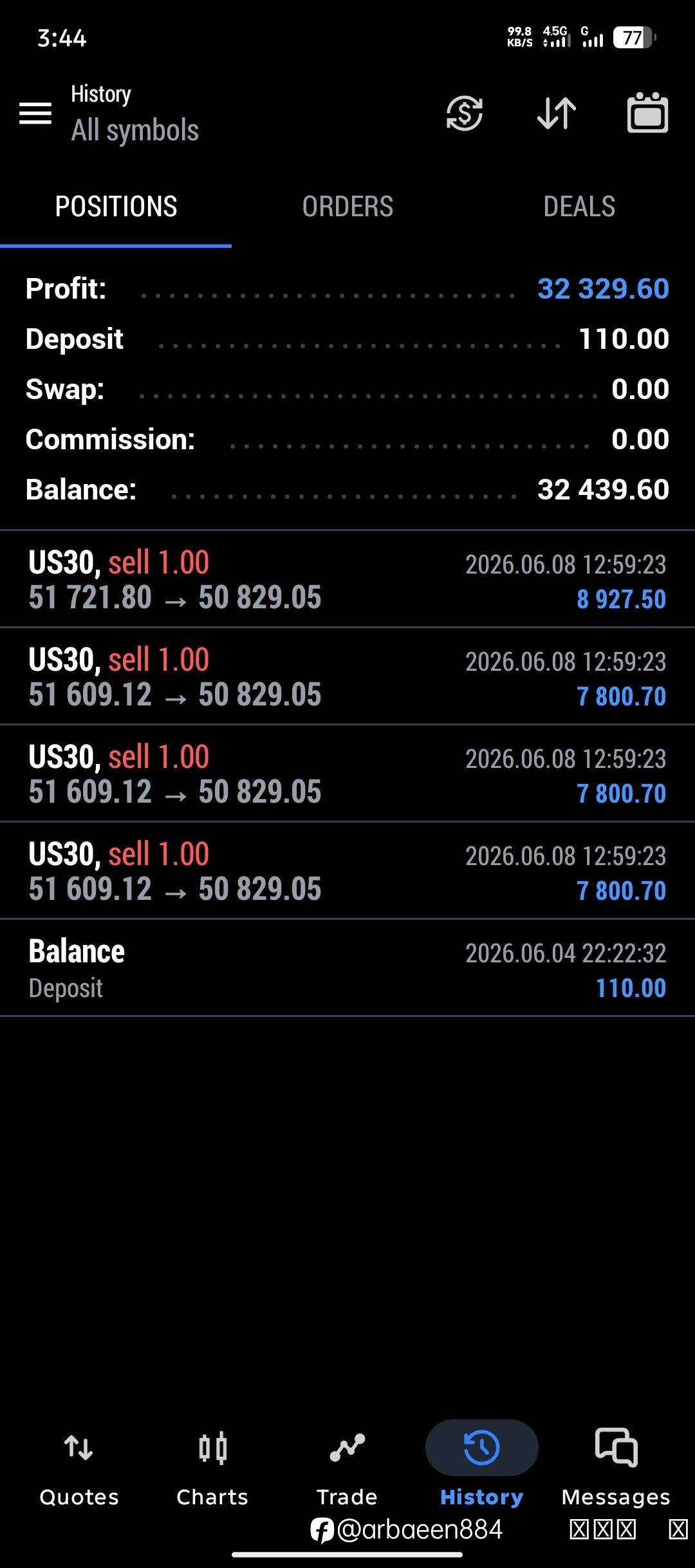Tap the currency symbol filter icon
Image resolution: width=695 pixels, height=1568 pixels.
pyautogui.click(x=465, y=113)
